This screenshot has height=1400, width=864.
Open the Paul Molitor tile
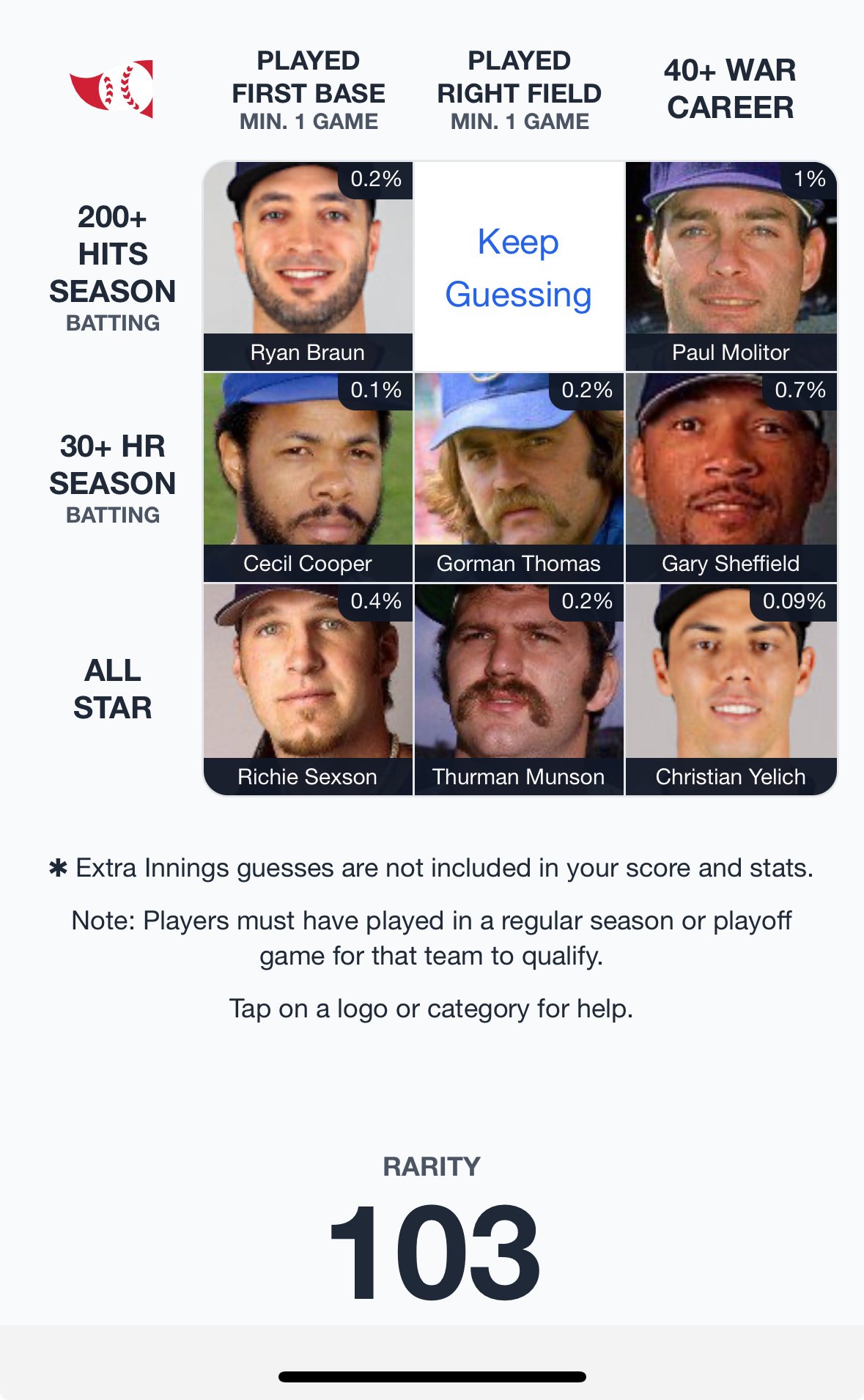pos(731,266)
